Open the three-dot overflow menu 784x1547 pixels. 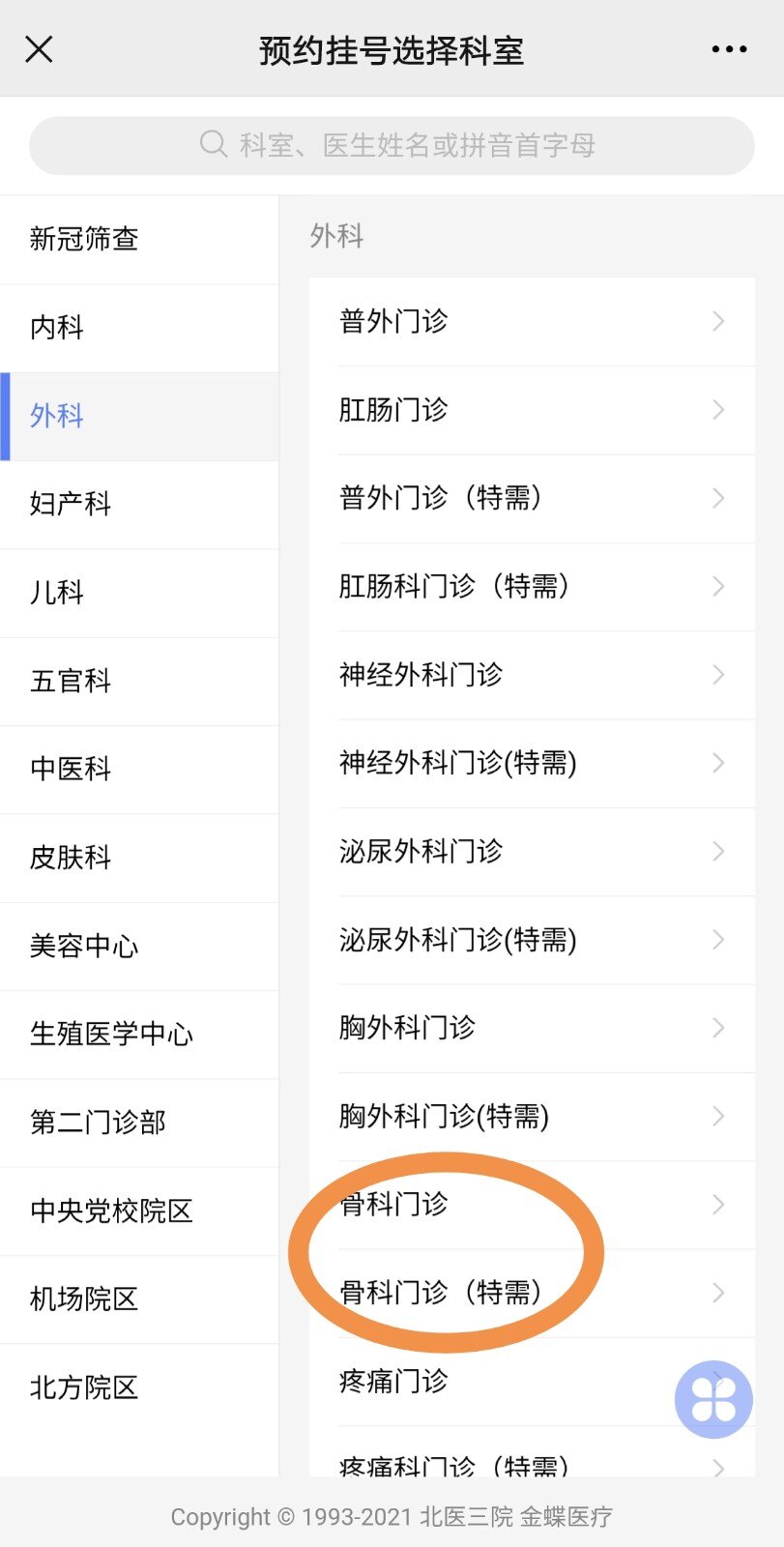(729, 49)
